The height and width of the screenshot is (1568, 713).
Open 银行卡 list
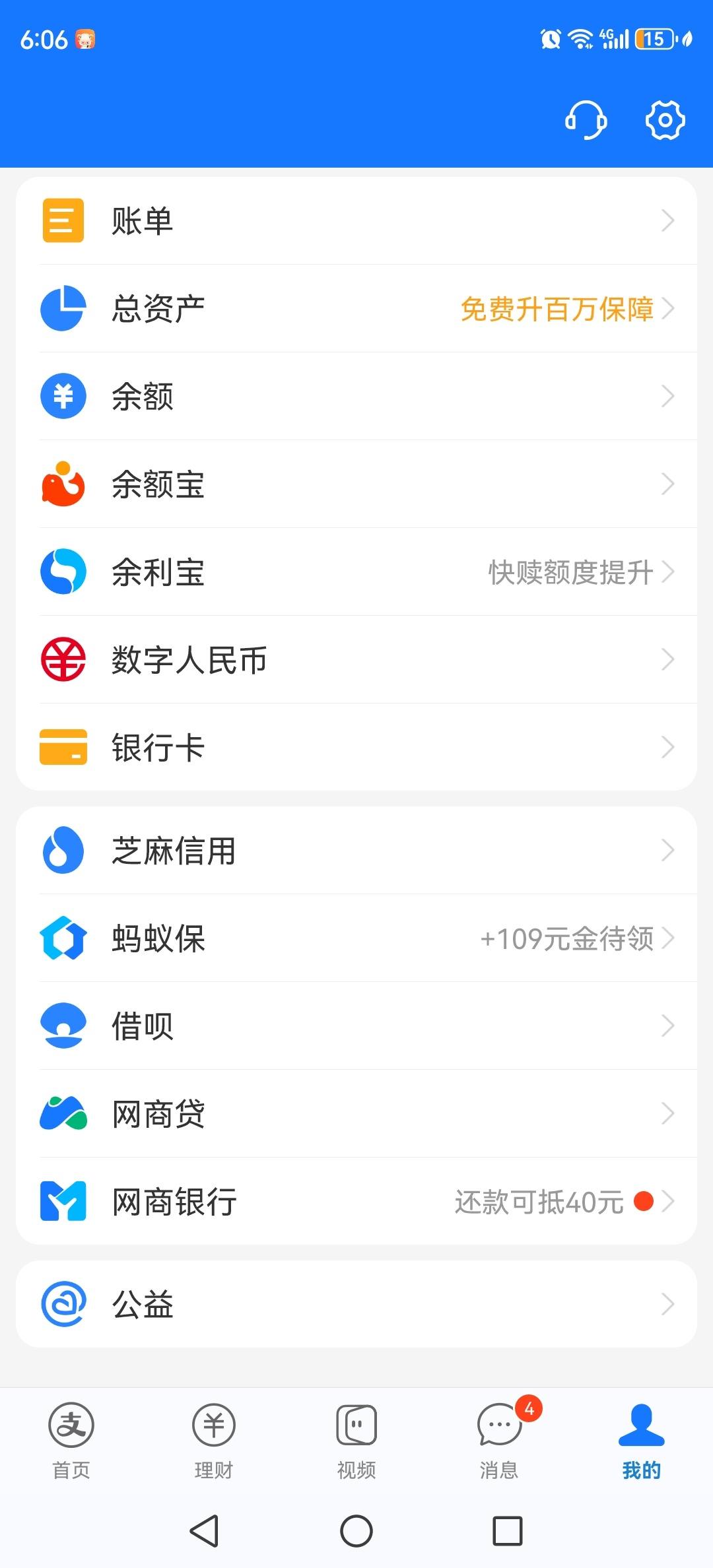coord(356,747)
